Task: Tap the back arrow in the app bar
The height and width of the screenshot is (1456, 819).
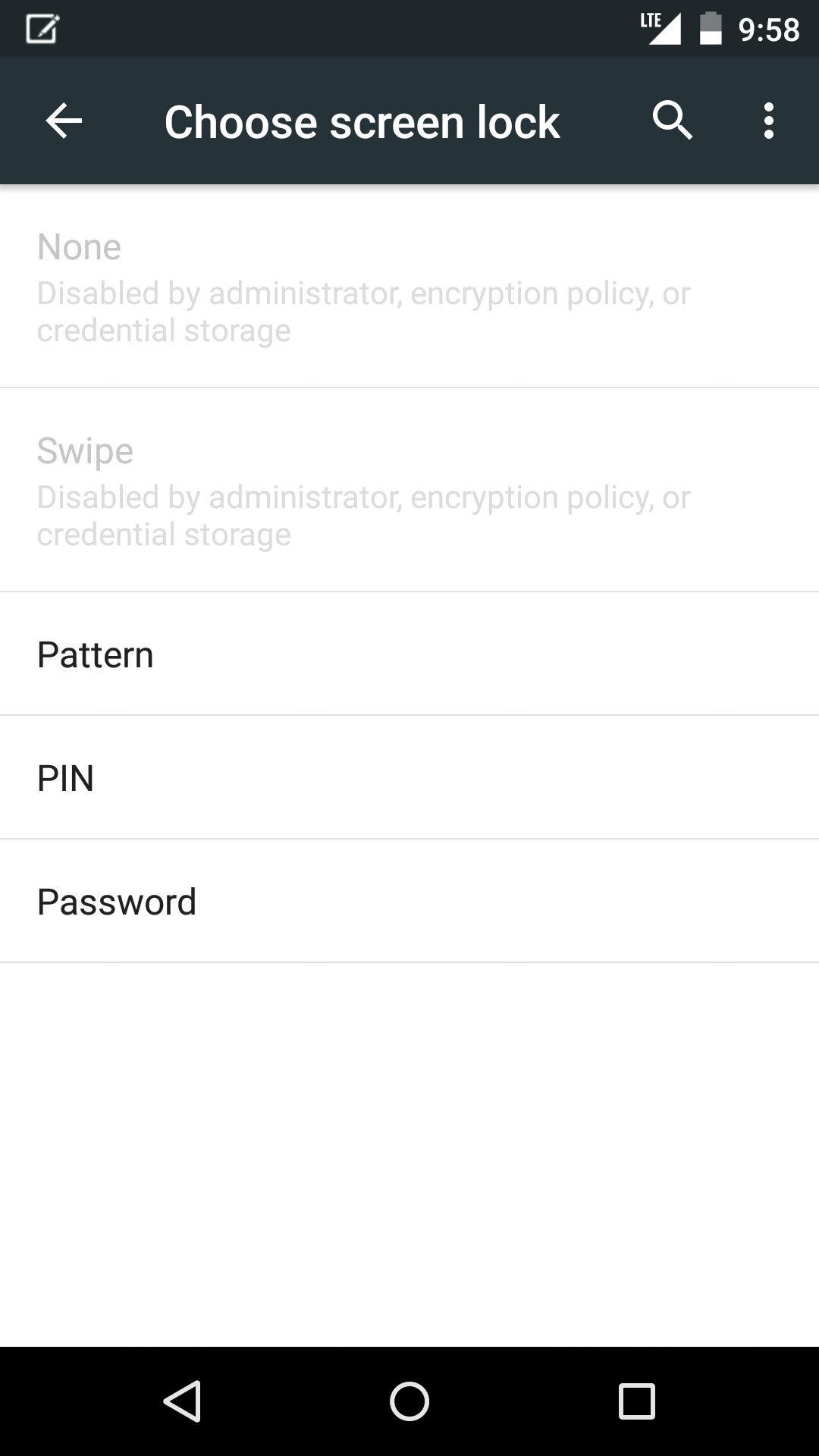Action: click(x=64, y=121)
